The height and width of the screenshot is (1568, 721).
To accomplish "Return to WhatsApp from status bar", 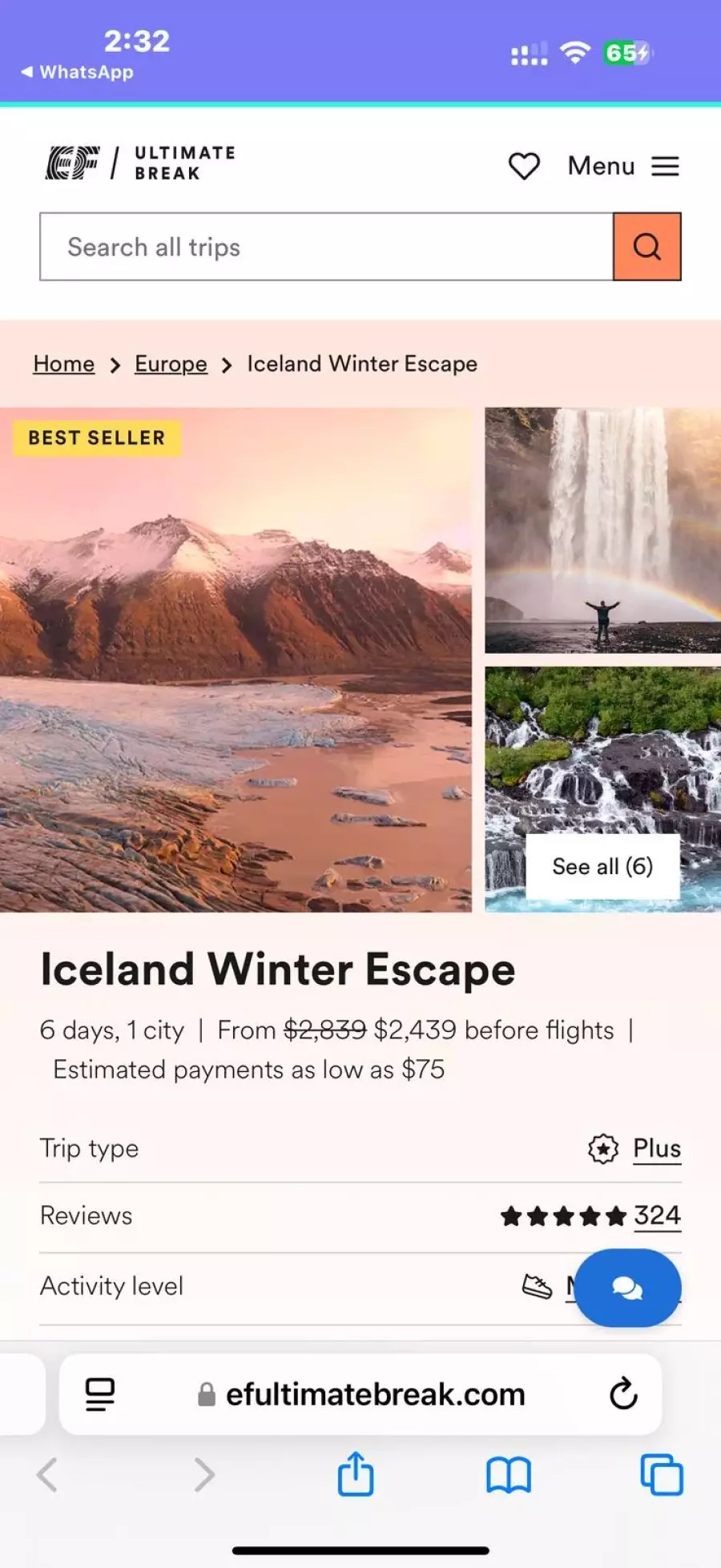I will (79, 72).
